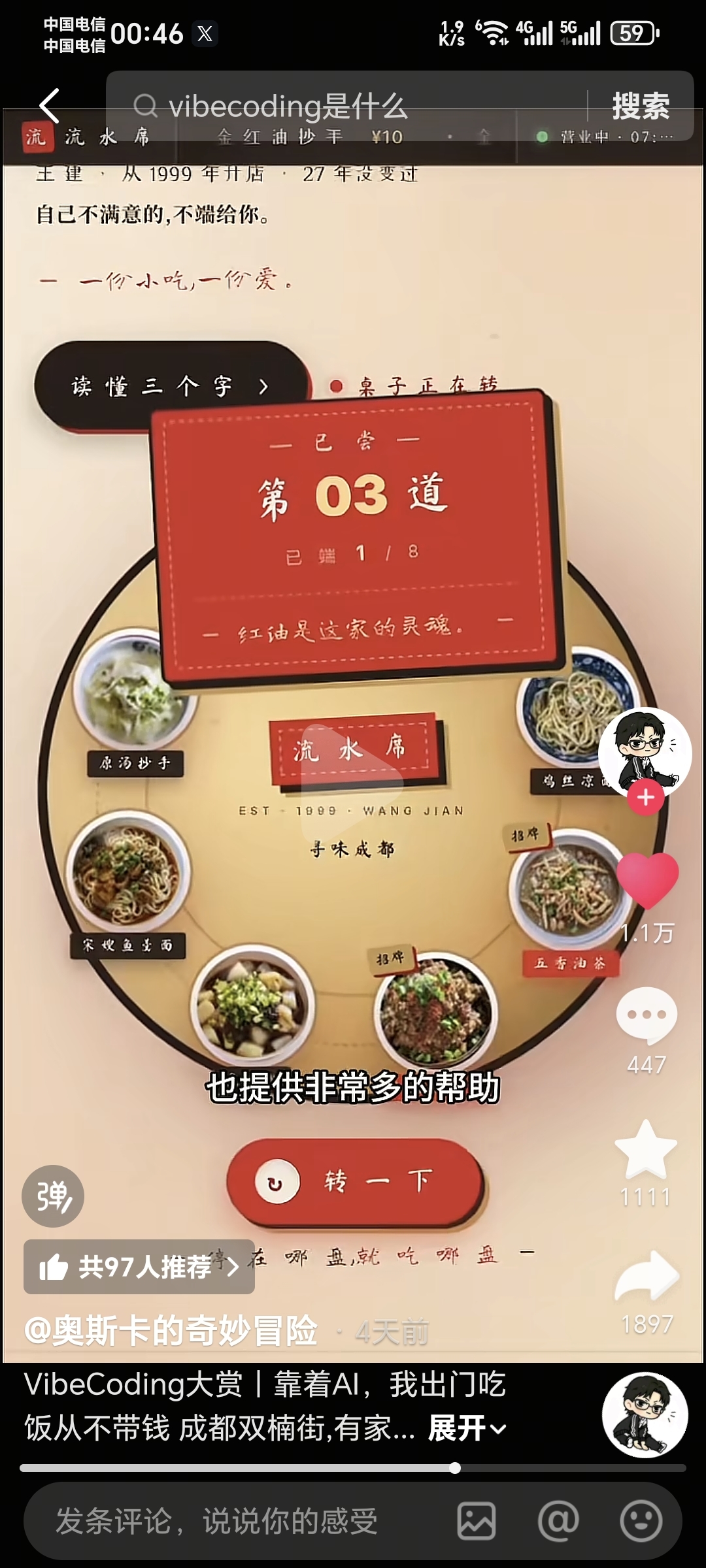Tap the round music avatar beside the caption
Image resolution: width=706 pixels, height=1568 pixels.
point(645,1415)
